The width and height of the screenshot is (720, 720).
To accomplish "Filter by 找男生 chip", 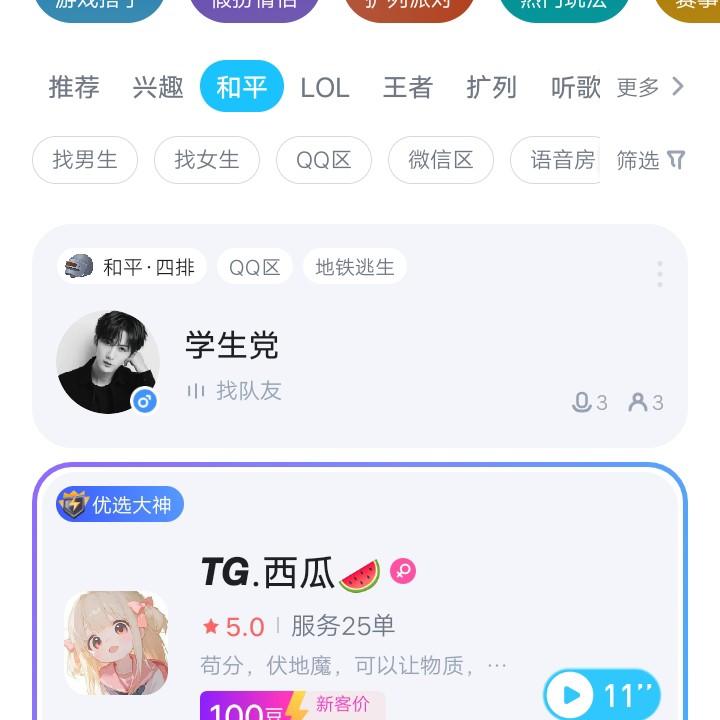I will (x=85, y=160).
